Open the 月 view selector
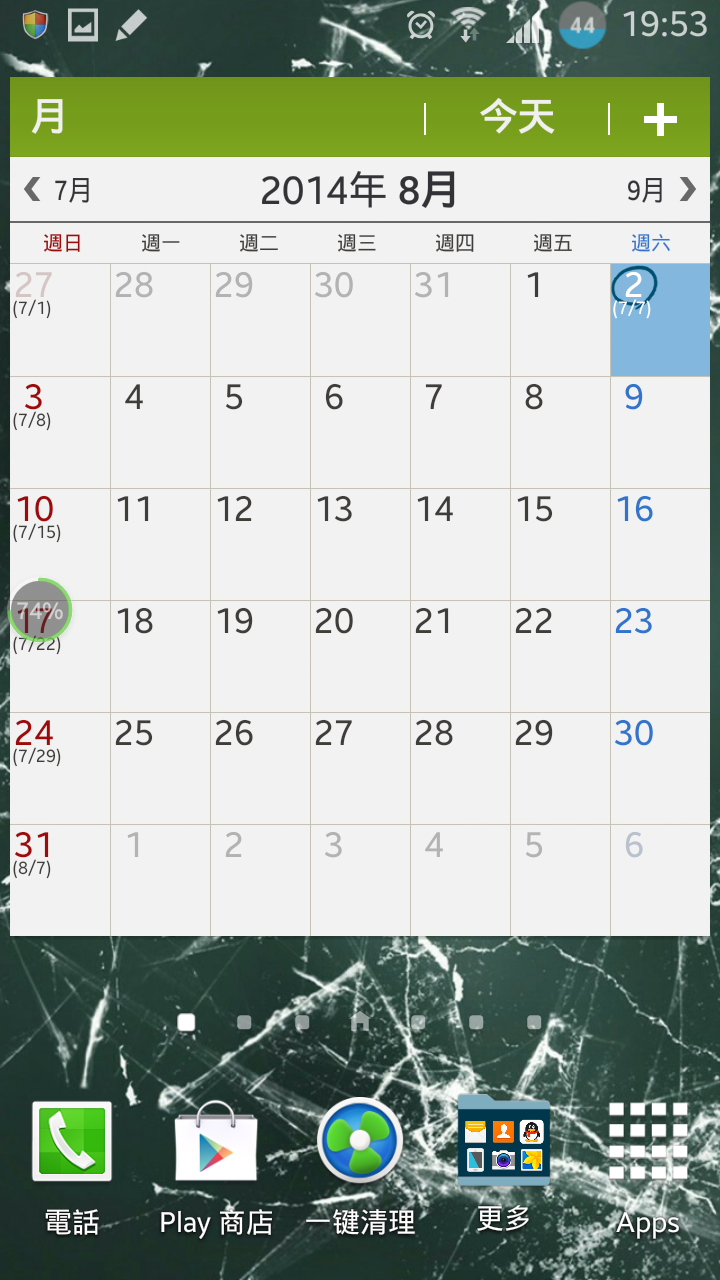Image resolution: width=720 pixels, height=1280 pixels. click(48, 118)
